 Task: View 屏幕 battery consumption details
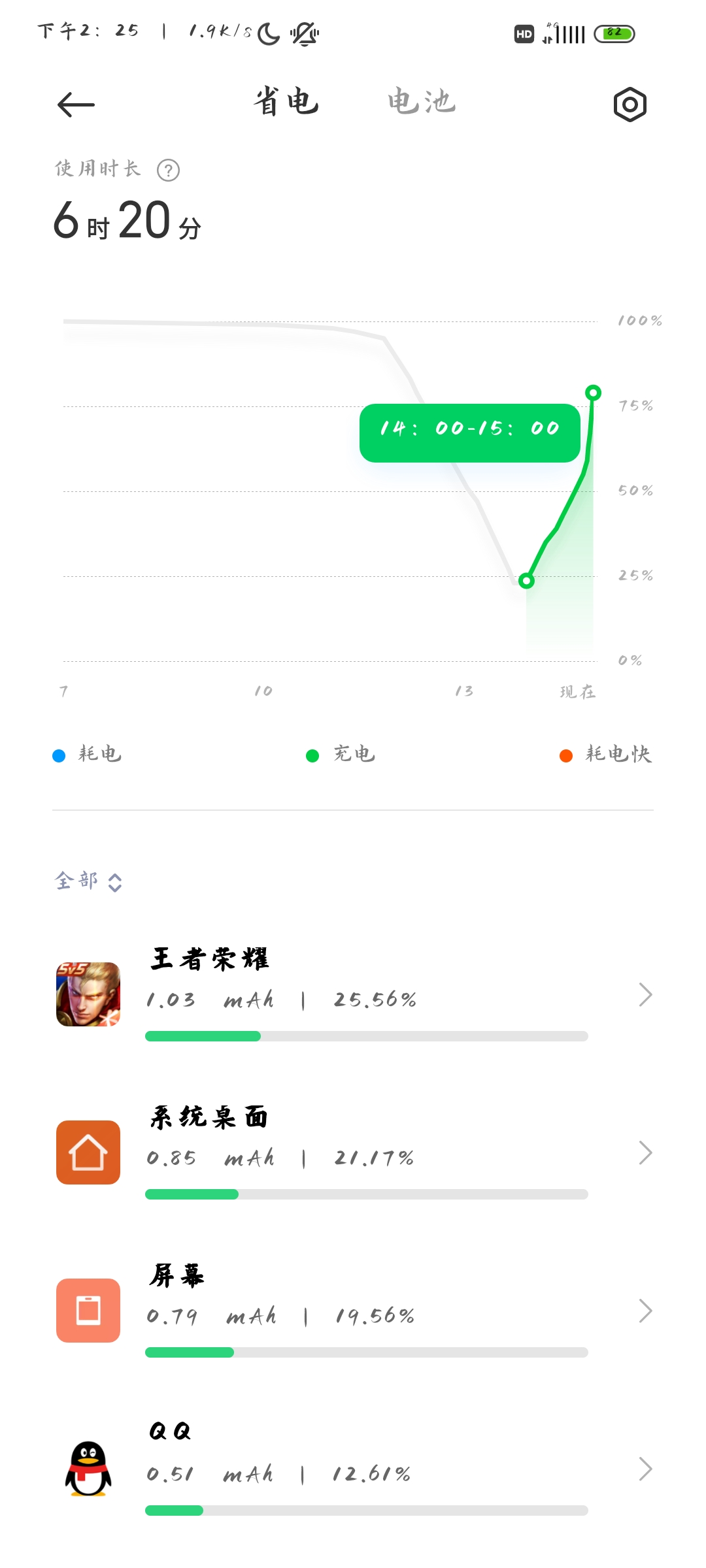tap(353, 1311)
